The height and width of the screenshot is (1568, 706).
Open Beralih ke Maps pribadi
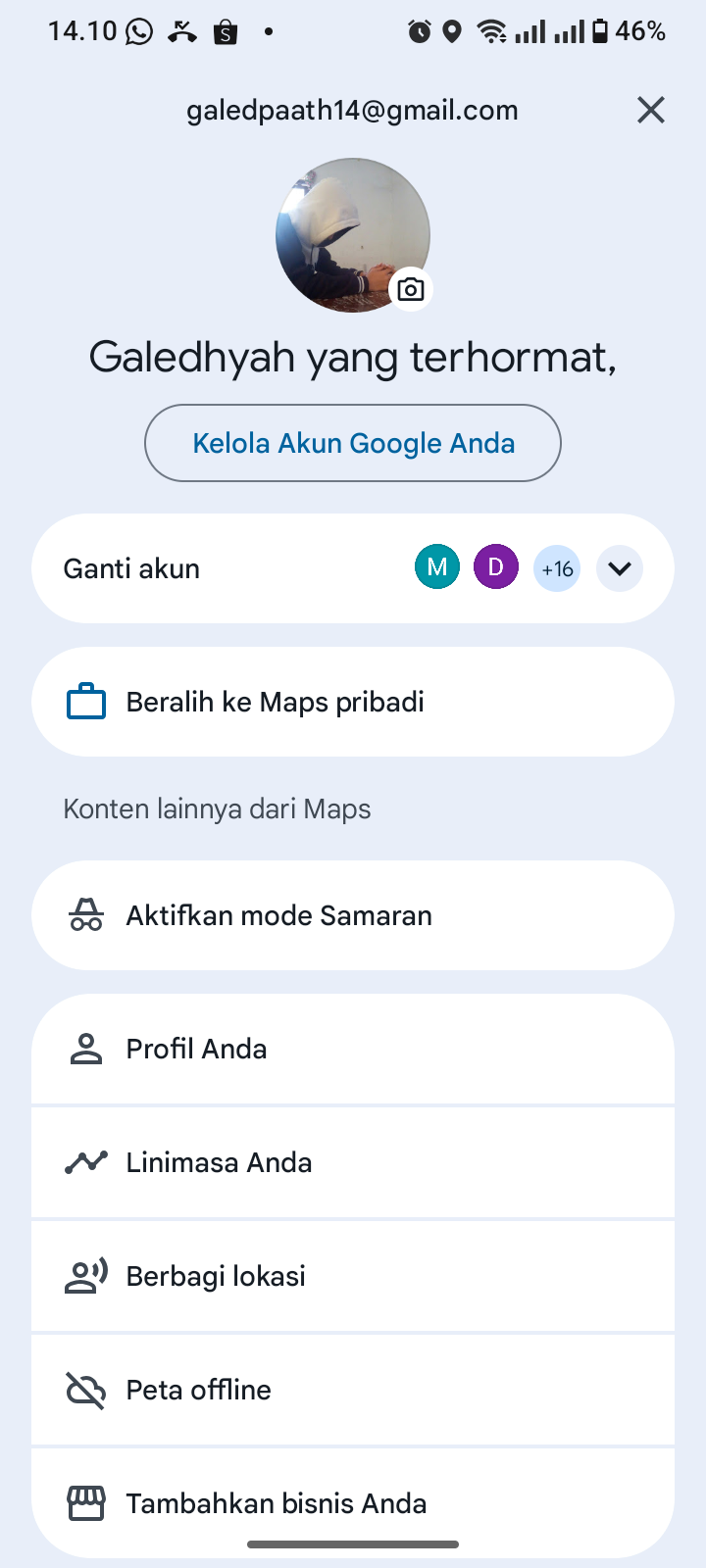(353, 702)
